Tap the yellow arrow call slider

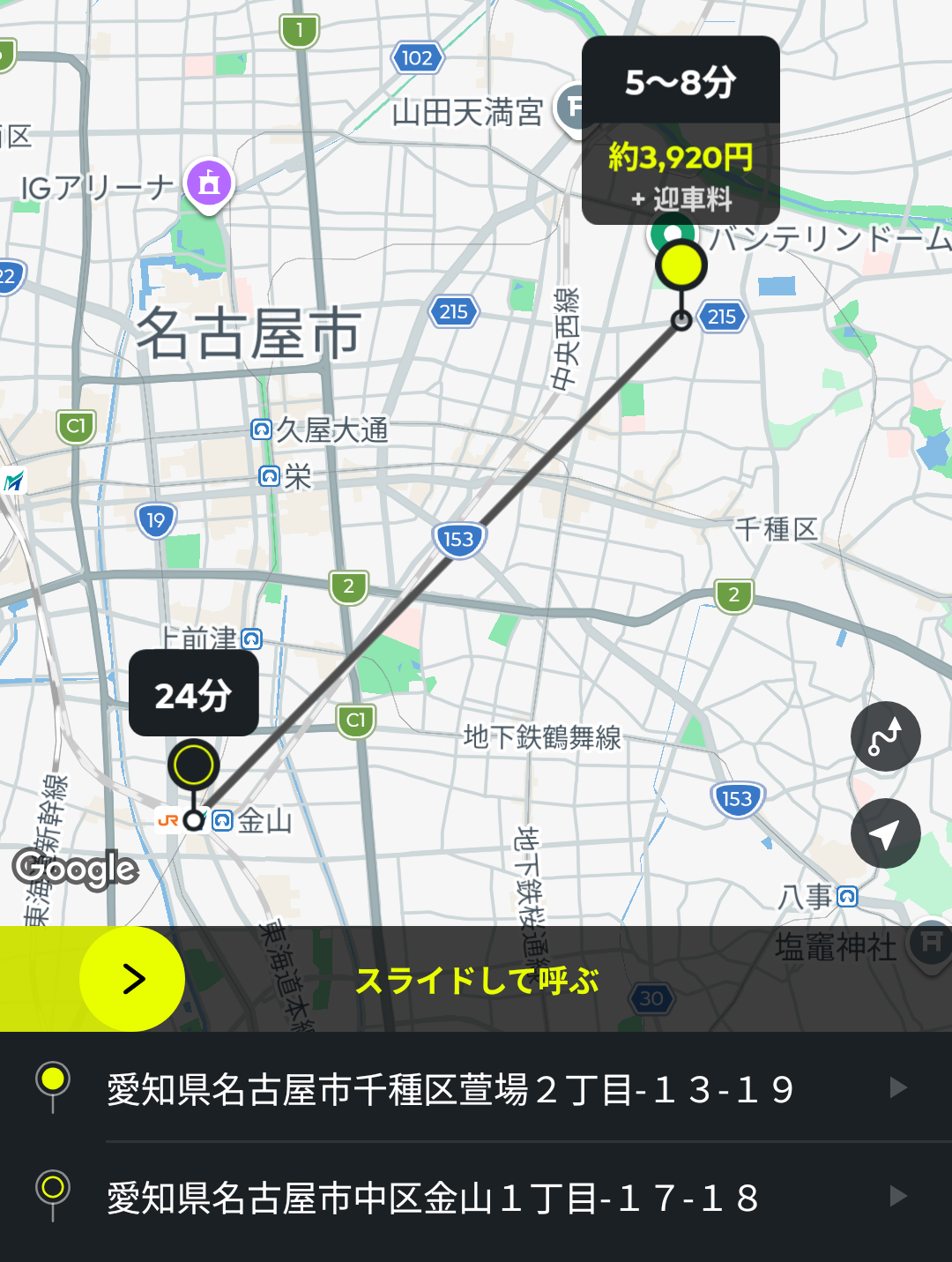[132, 979]
